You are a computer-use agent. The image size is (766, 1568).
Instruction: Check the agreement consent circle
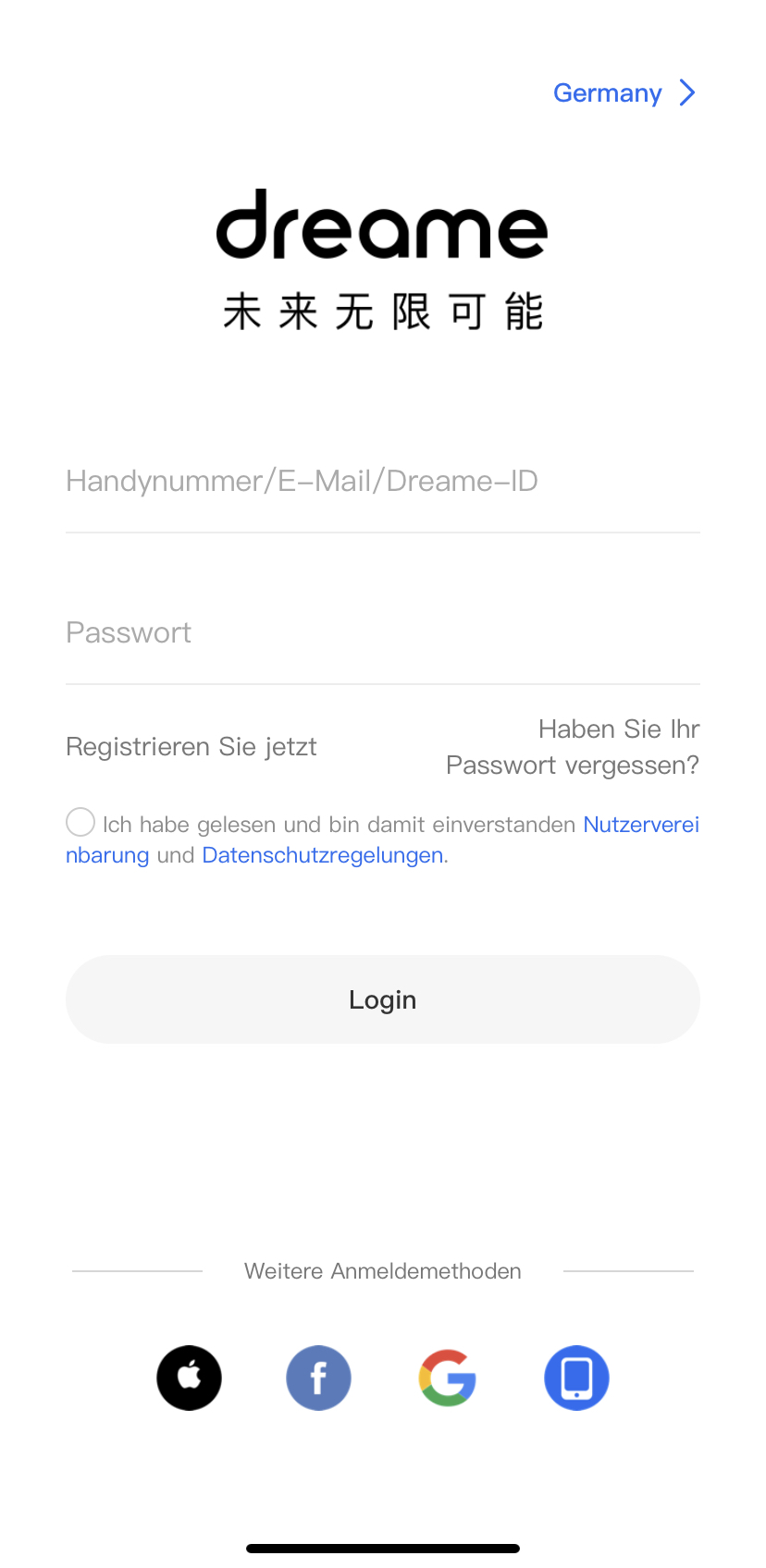(x=80, y=822)
